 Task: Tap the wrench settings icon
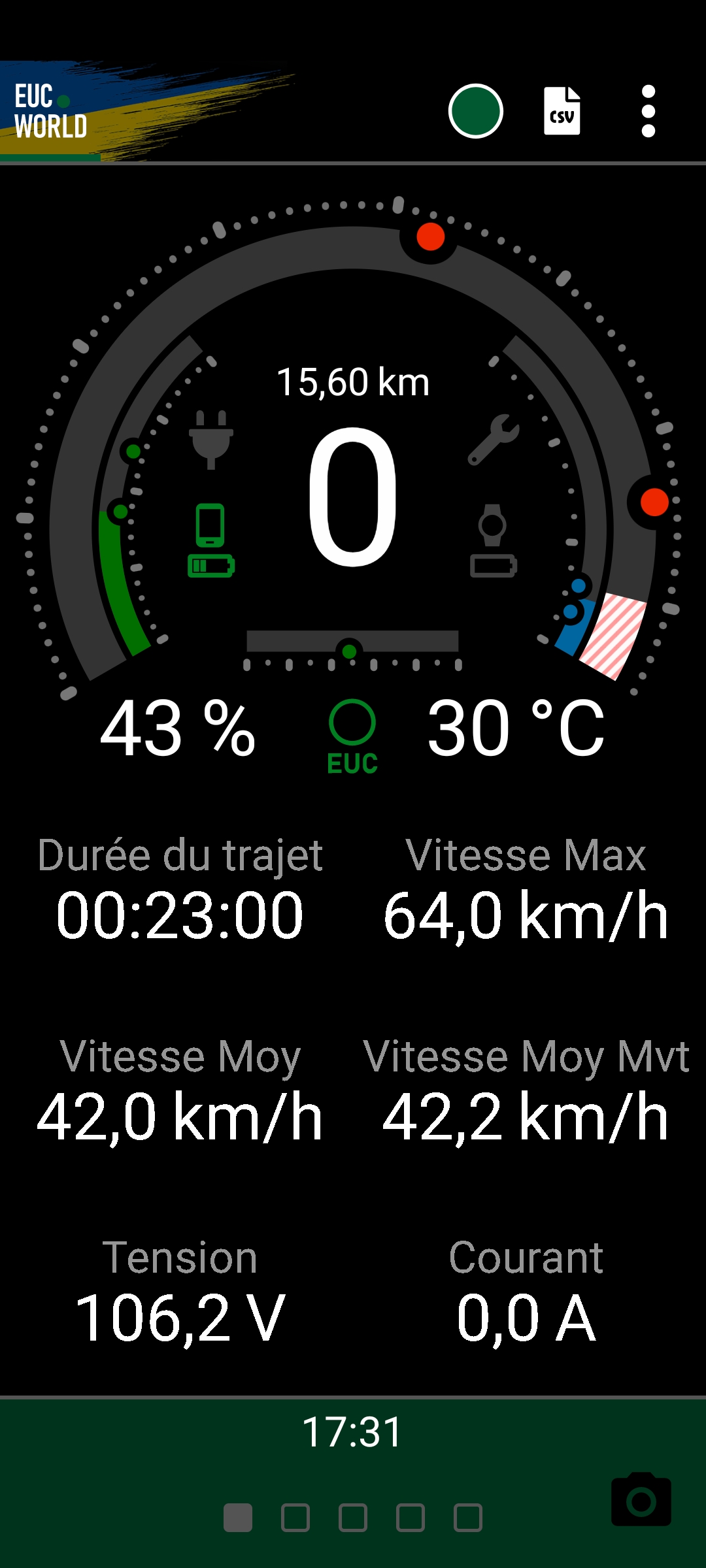click(x=494, y=440)
